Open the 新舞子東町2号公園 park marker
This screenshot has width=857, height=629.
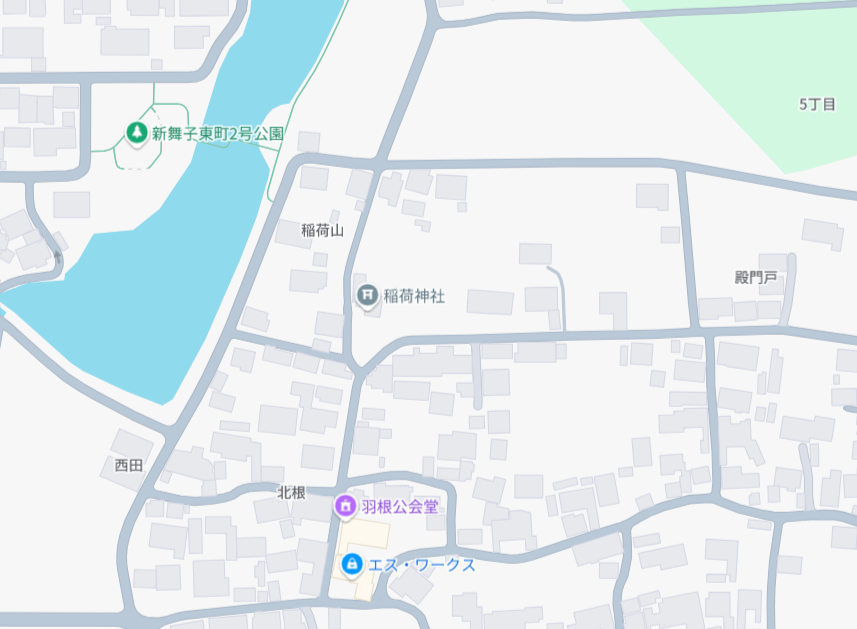coord(136,132)
